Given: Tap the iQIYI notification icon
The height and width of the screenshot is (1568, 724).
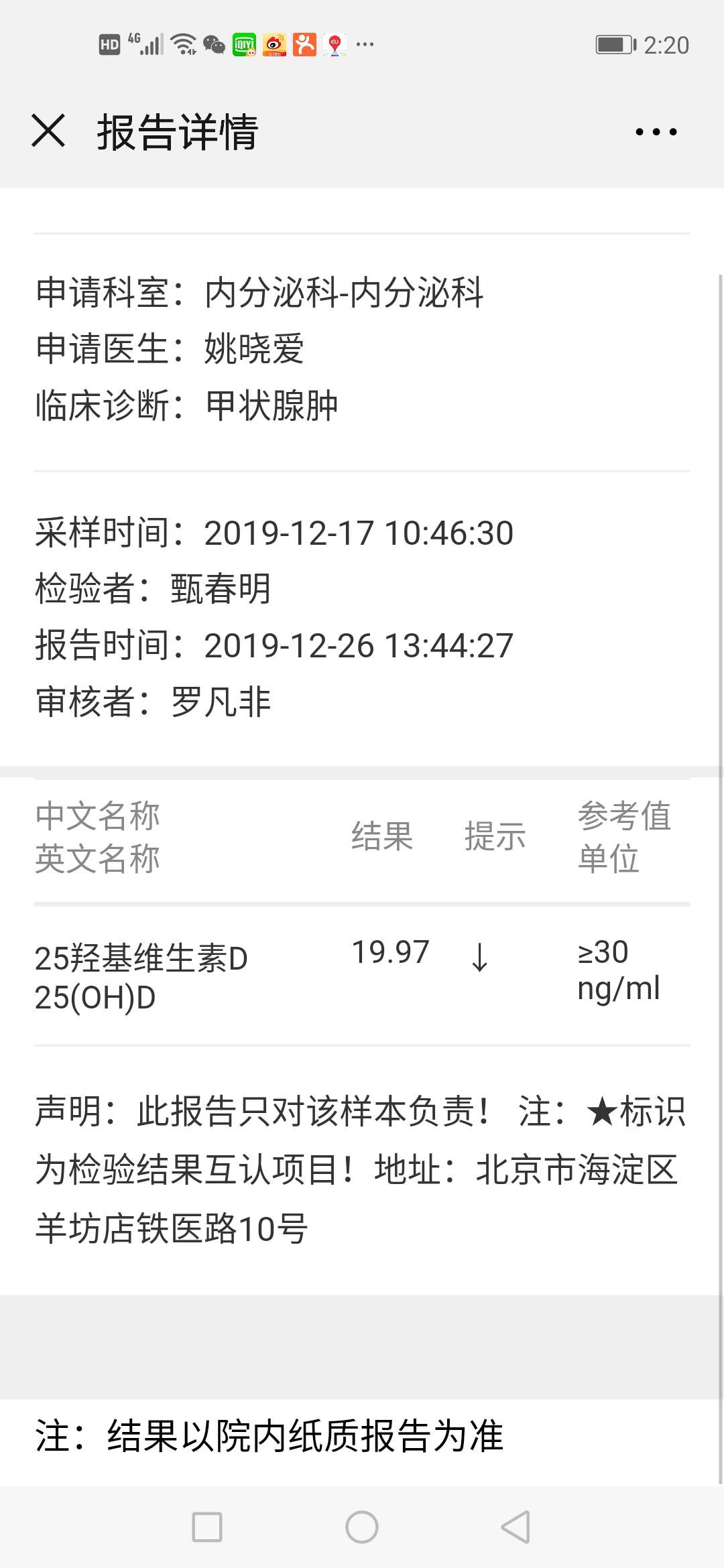Looking at the screenshot, I should click(245, 44).
